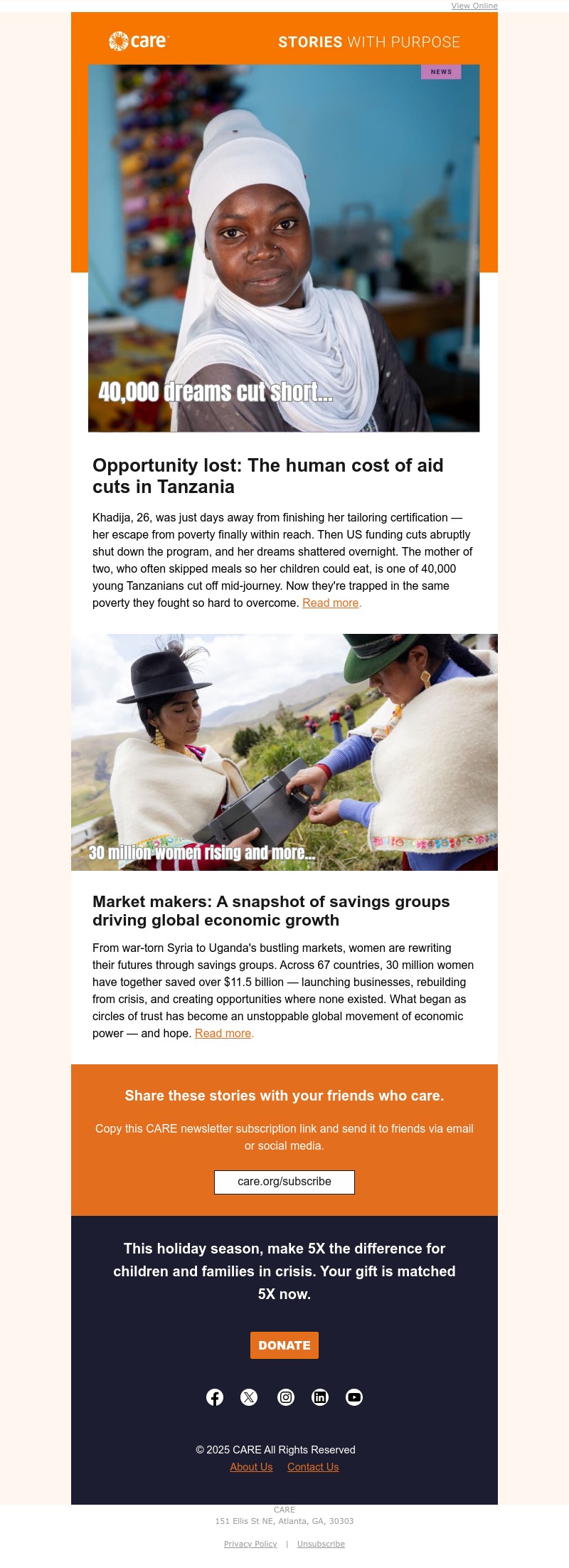Visit CARE's Facebook page
The image size is (569, 1568).
pos(215,1397)
